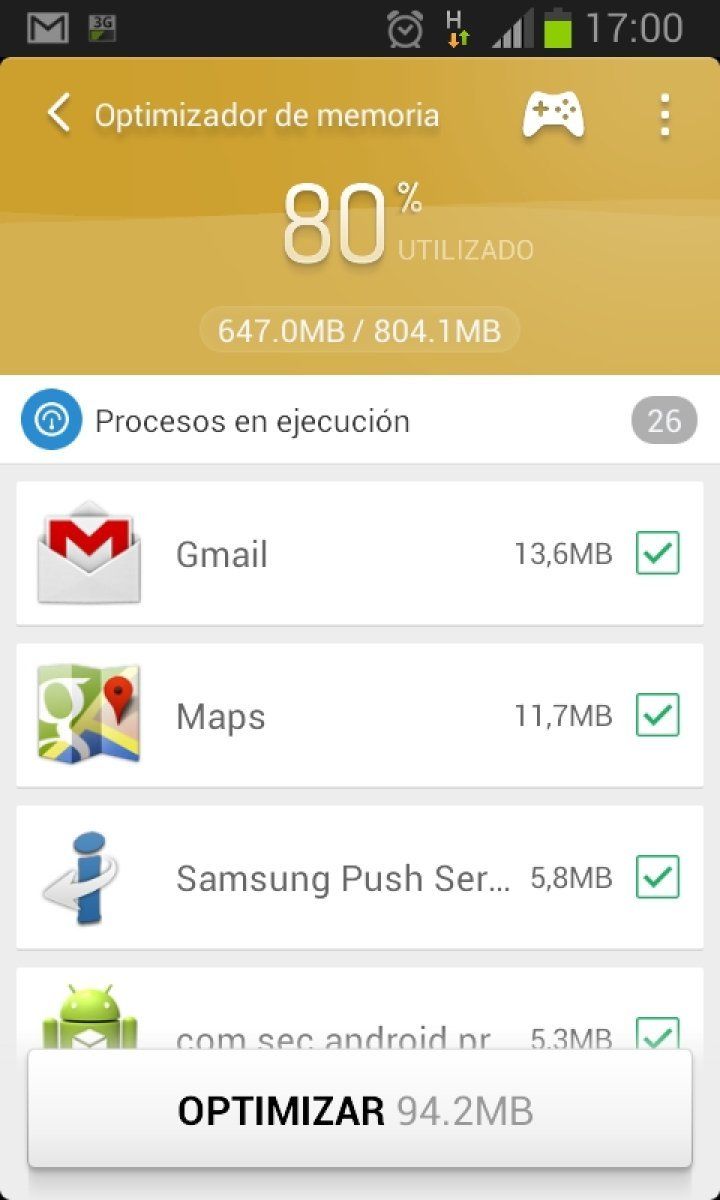
Task: Open the game booster controller icon
Action: [x=552, y=113]
